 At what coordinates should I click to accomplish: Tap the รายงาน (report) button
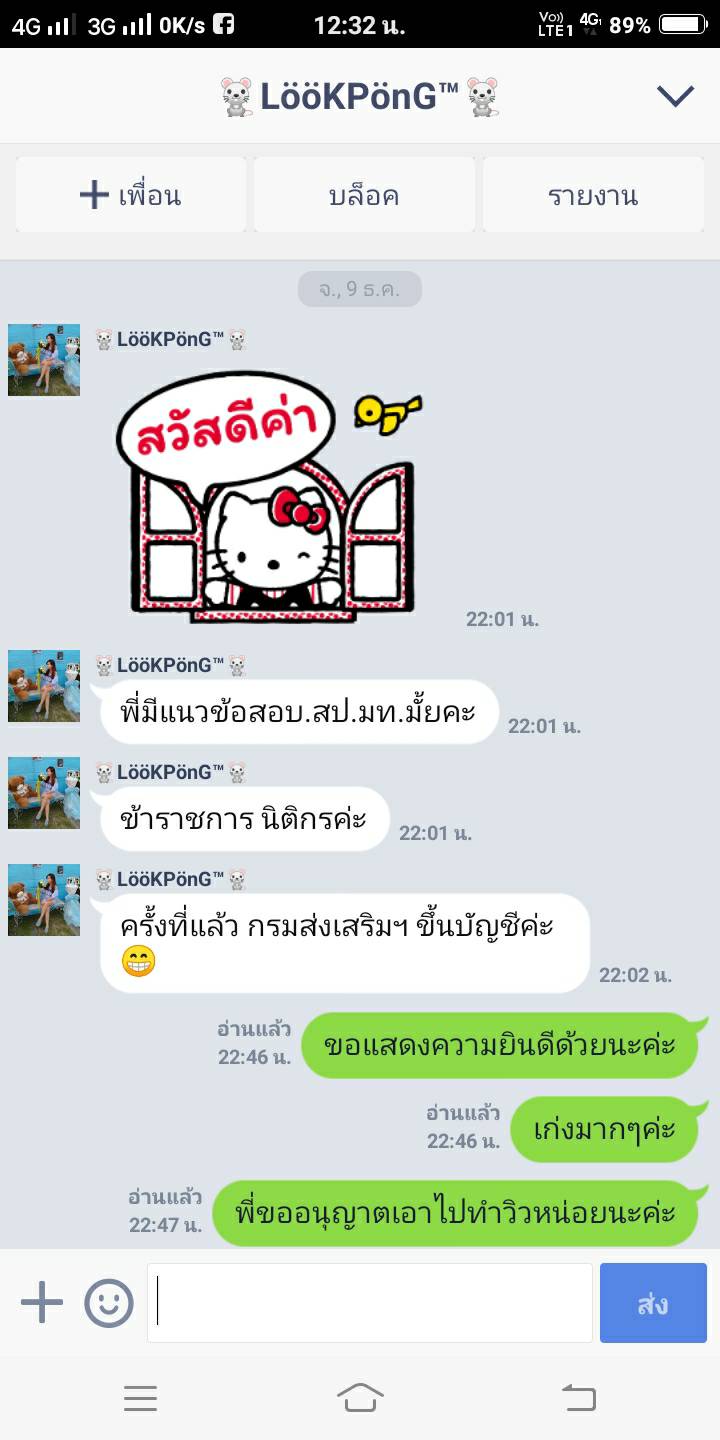tap(593, 195)
